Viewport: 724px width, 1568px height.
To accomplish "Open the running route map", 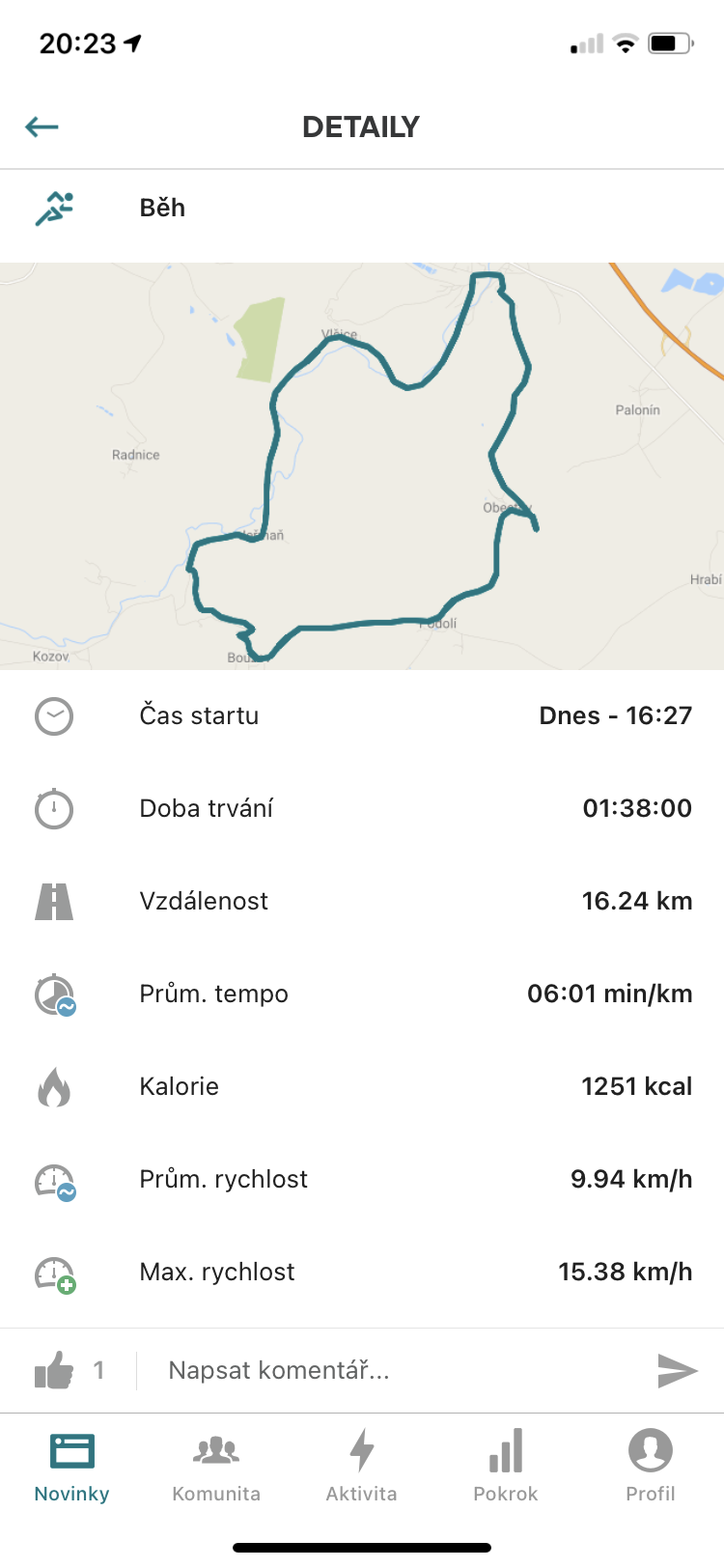I will tap(362, 465).
